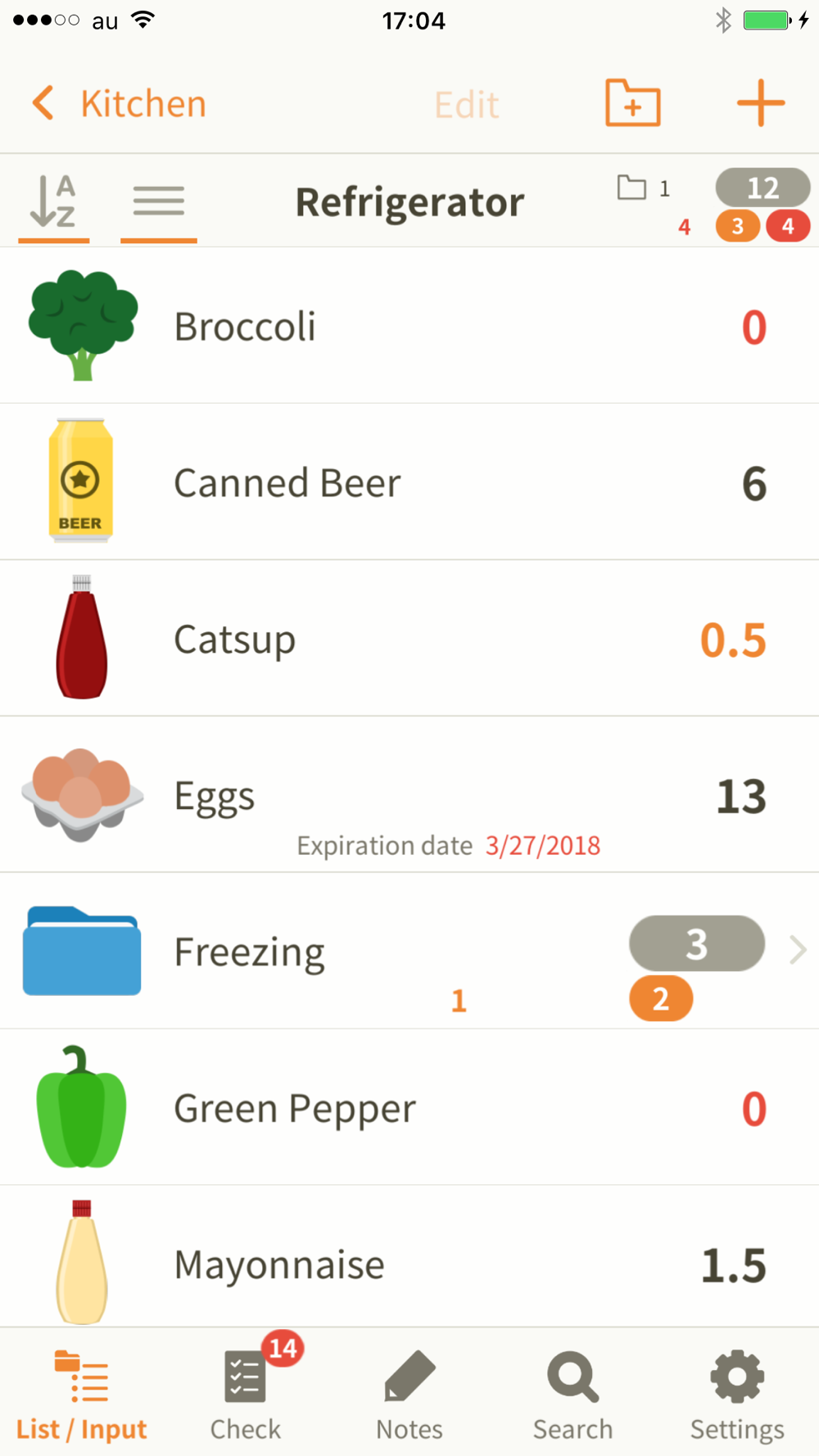Tap the Edit button
This screenshot has height=1456, width=819.
tap(466, 105)
